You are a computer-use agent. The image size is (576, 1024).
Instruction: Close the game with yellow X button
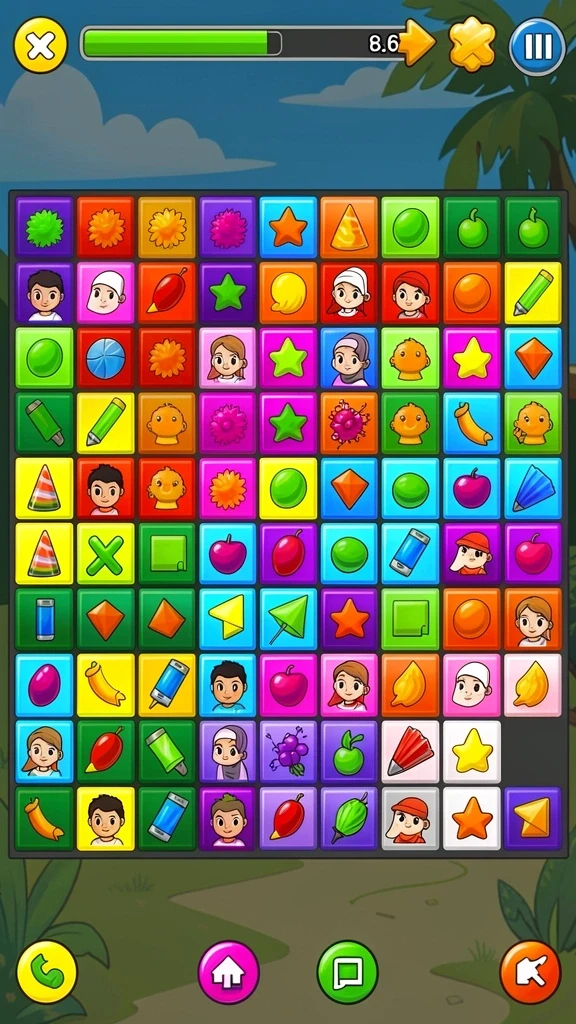pyautogui.click(x=41, y=45)
